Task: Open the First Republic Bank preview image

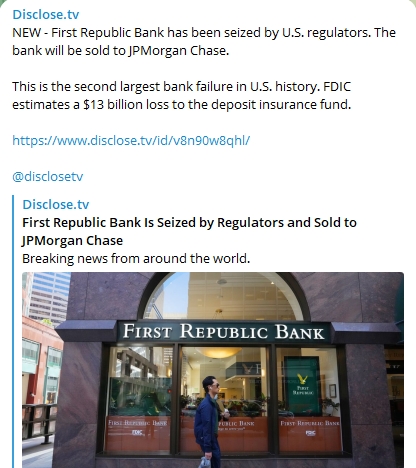Action: (x=213, y=370)
